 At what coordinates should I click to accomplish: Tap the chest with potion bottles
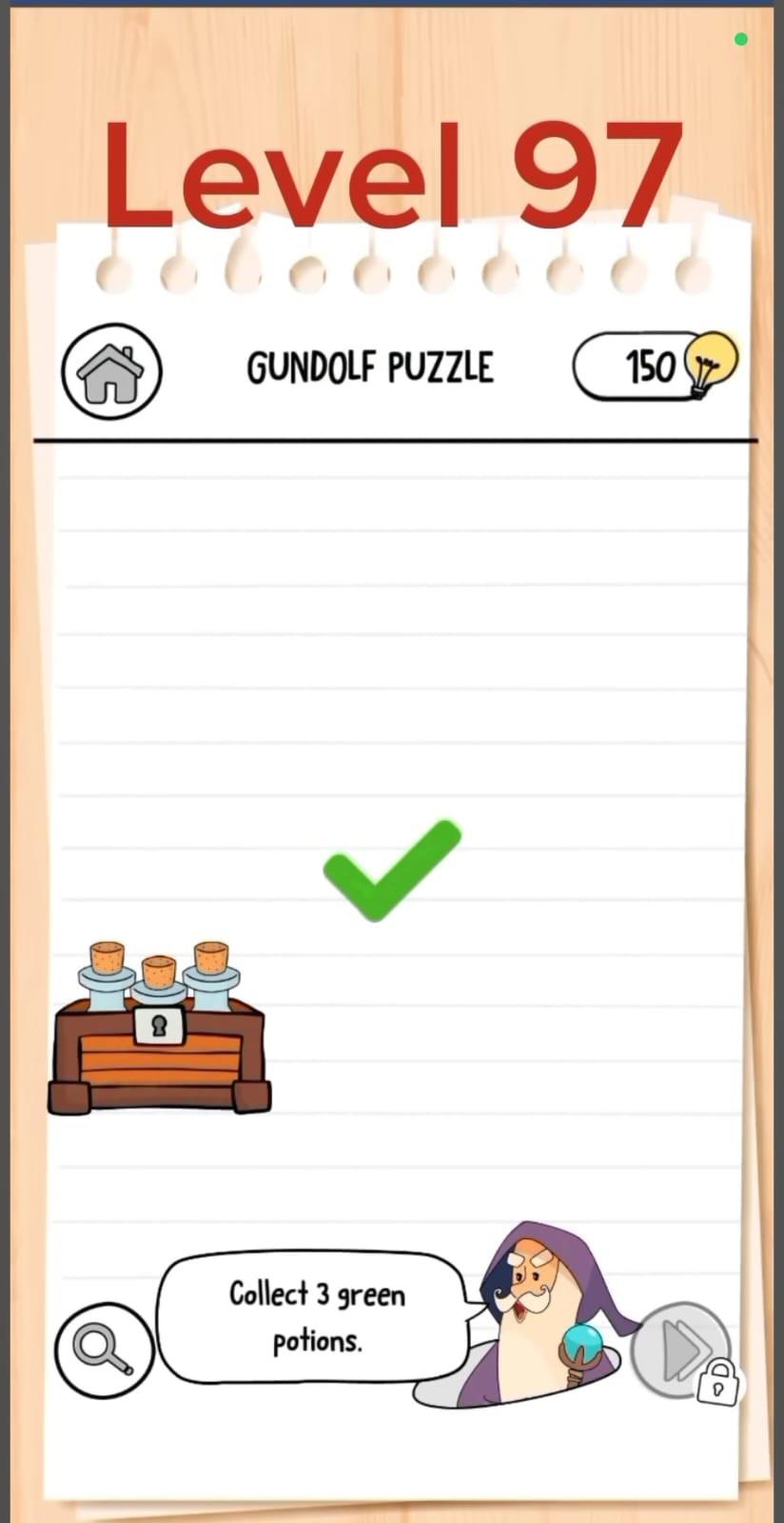point(160,1028)
